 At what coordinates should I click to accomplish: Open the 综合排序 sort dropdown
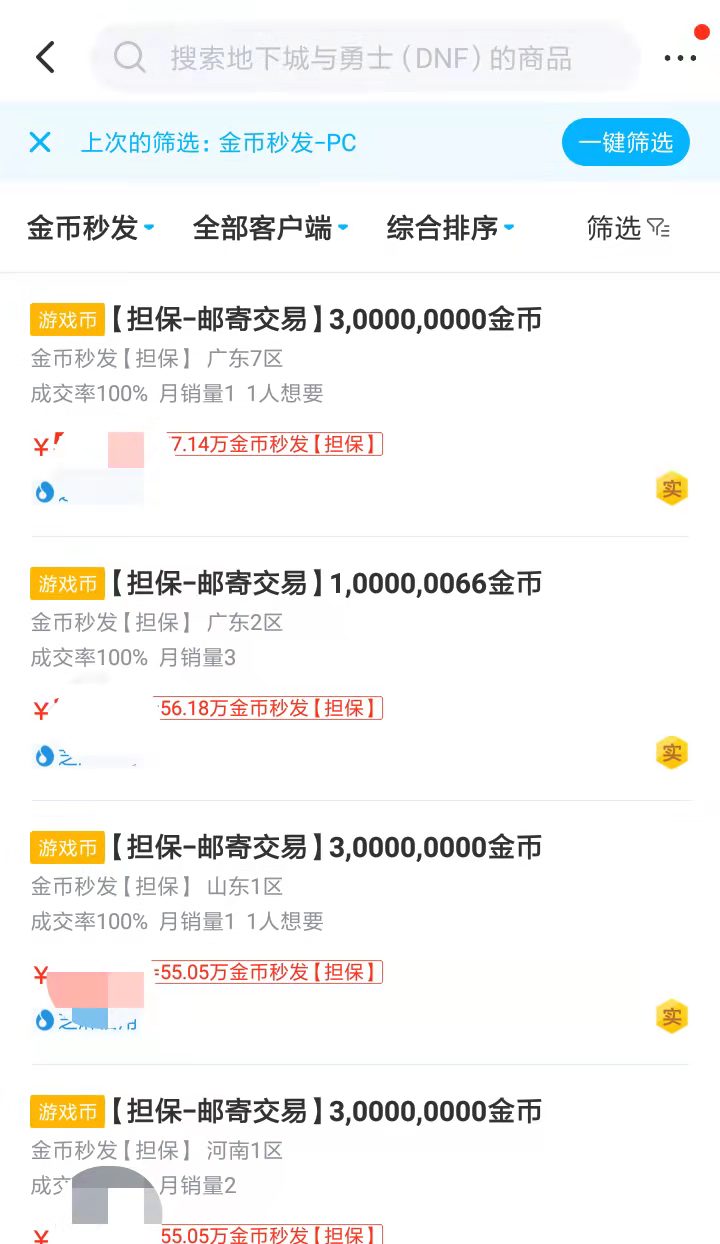450,228
